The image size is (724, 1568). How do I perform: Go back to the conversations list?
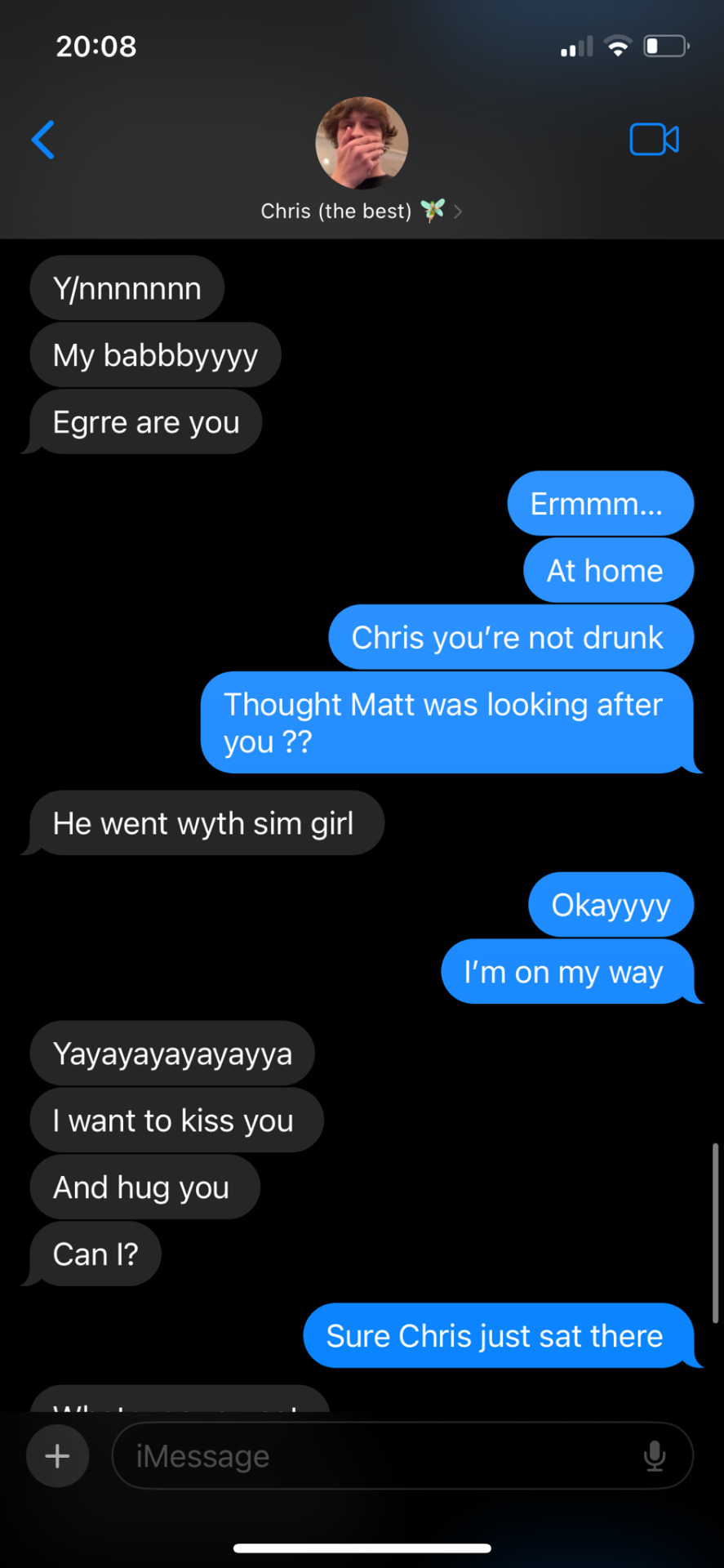[x=43, y=140]
